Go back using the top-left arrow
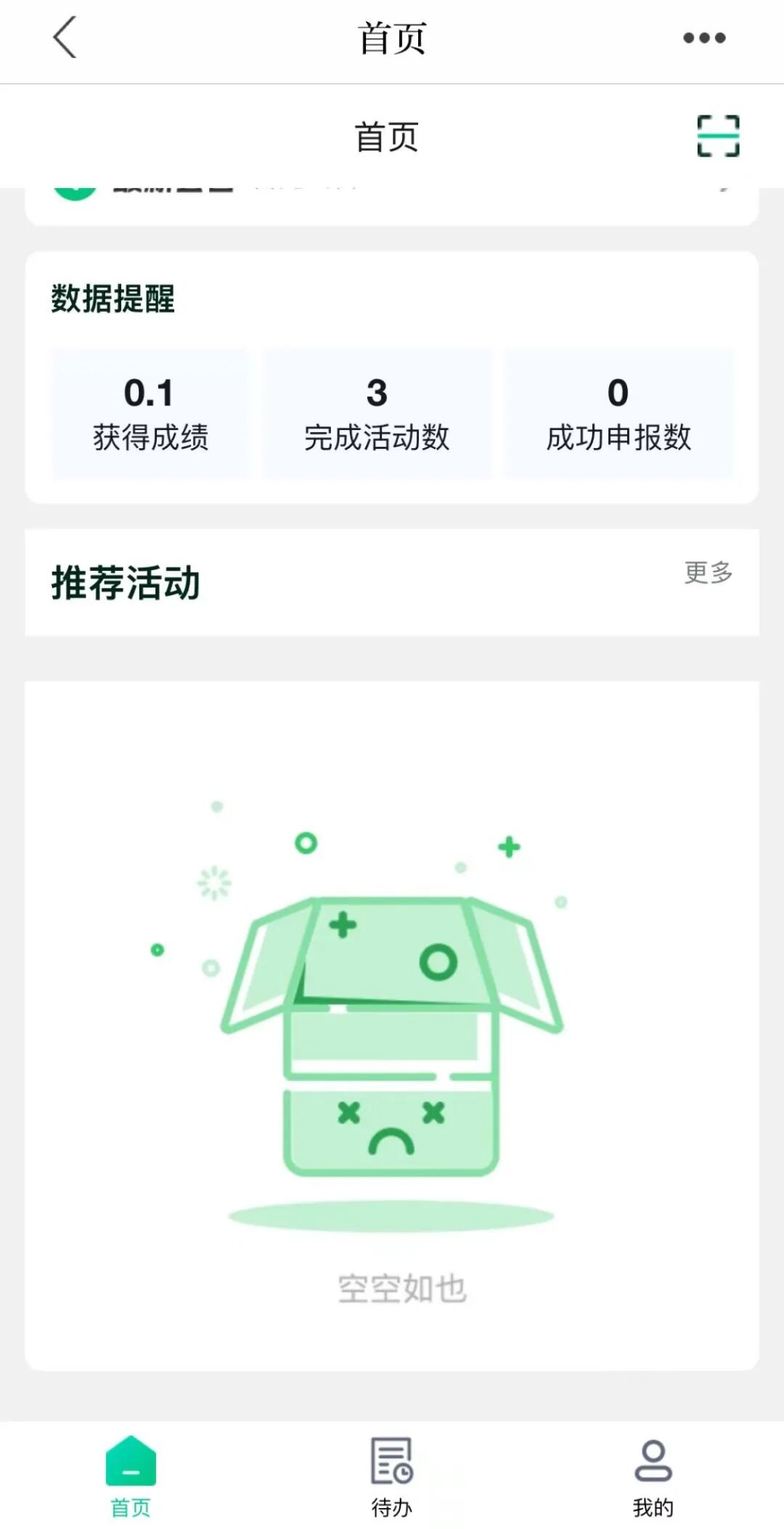784x1529 pixels. [x=65, y=38]
